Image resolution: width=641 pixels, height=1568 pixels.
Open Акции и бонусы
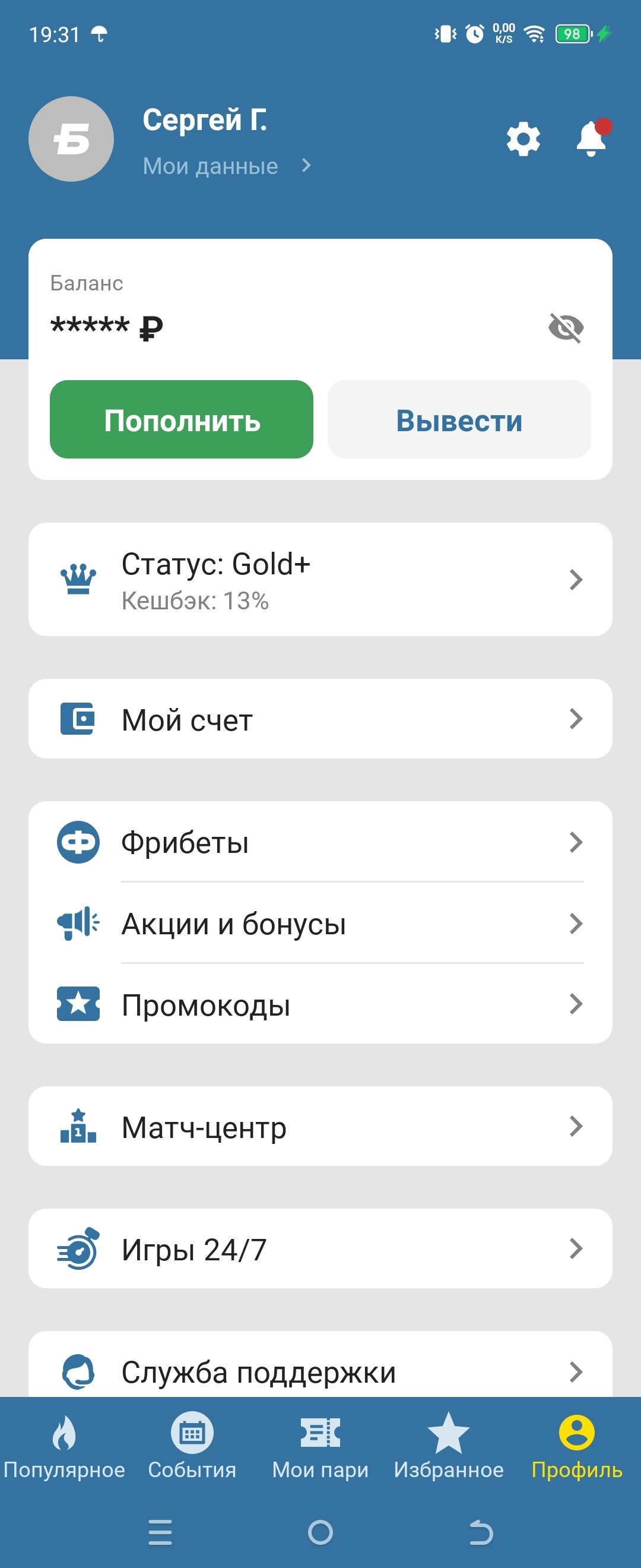pyautogui.click(x=320, y=924)
